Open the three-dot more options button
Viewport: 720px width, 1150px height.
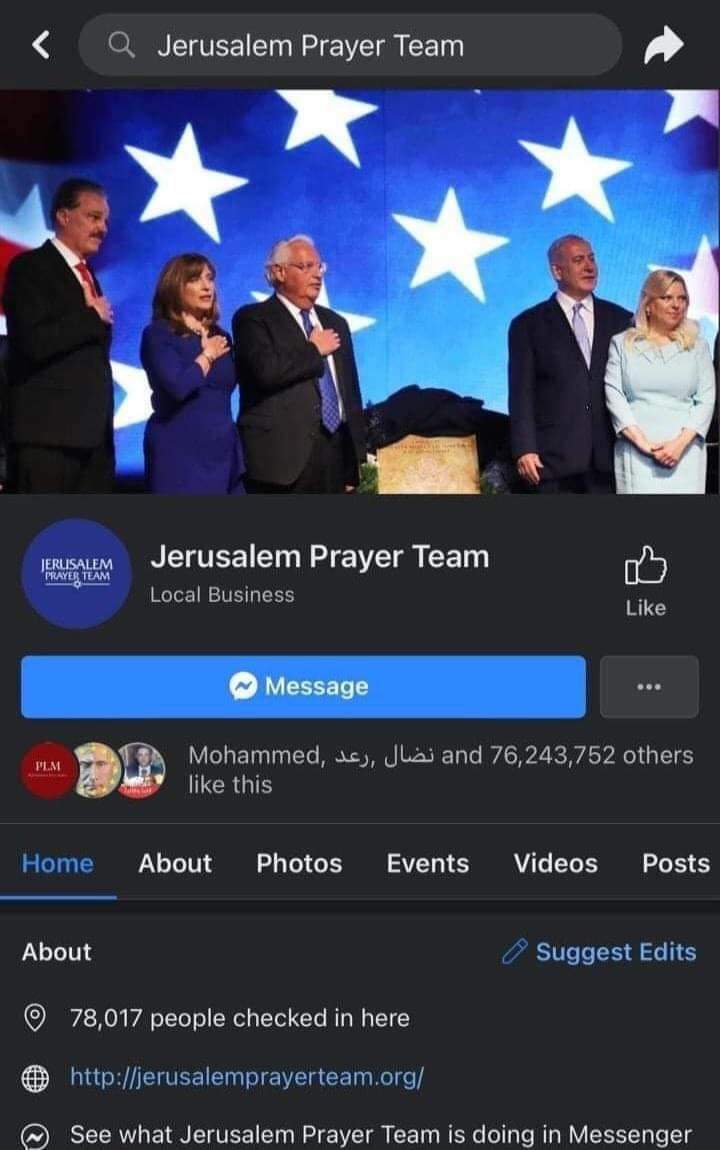pyautogui.click(x=649, y=687)
